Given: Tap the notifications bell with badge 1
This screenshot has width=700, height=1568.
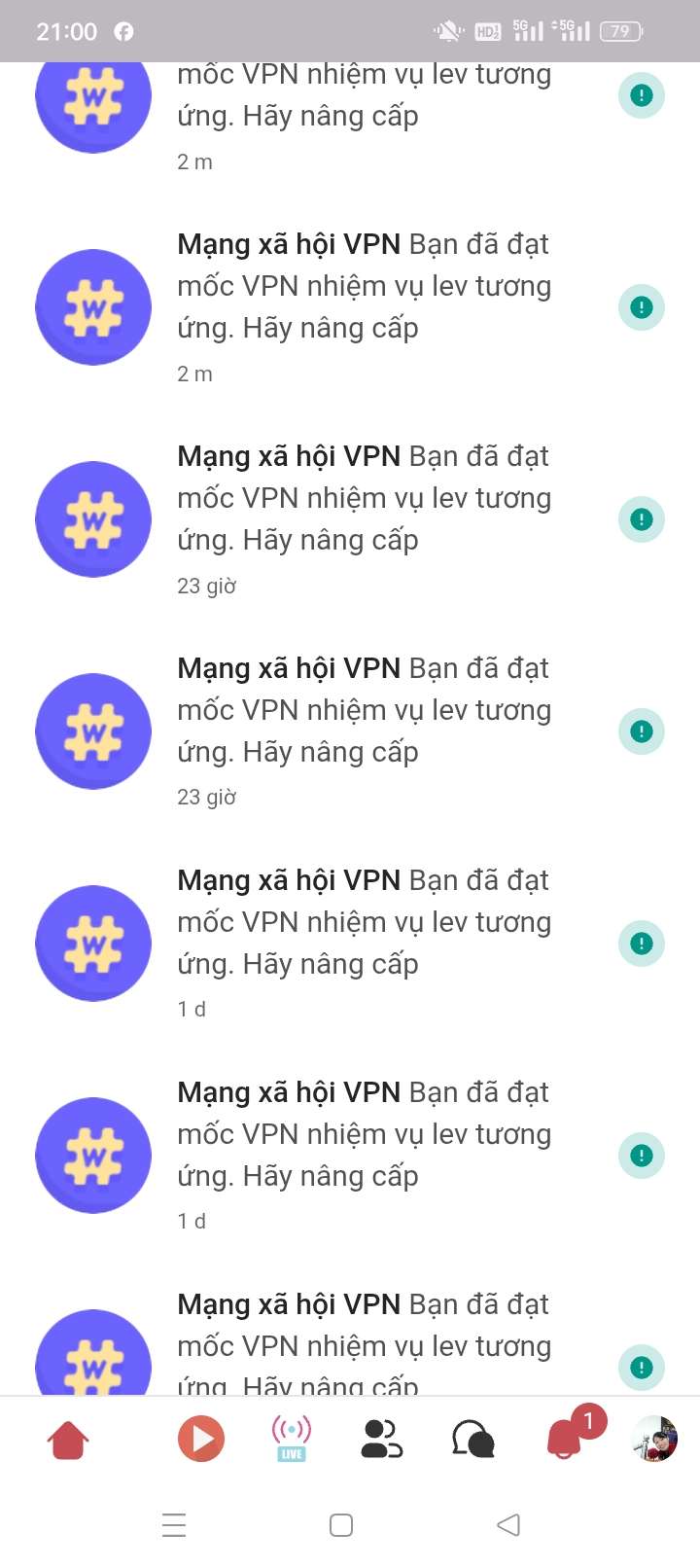Looking at the screenshot, I should [x=566, y=1439].
